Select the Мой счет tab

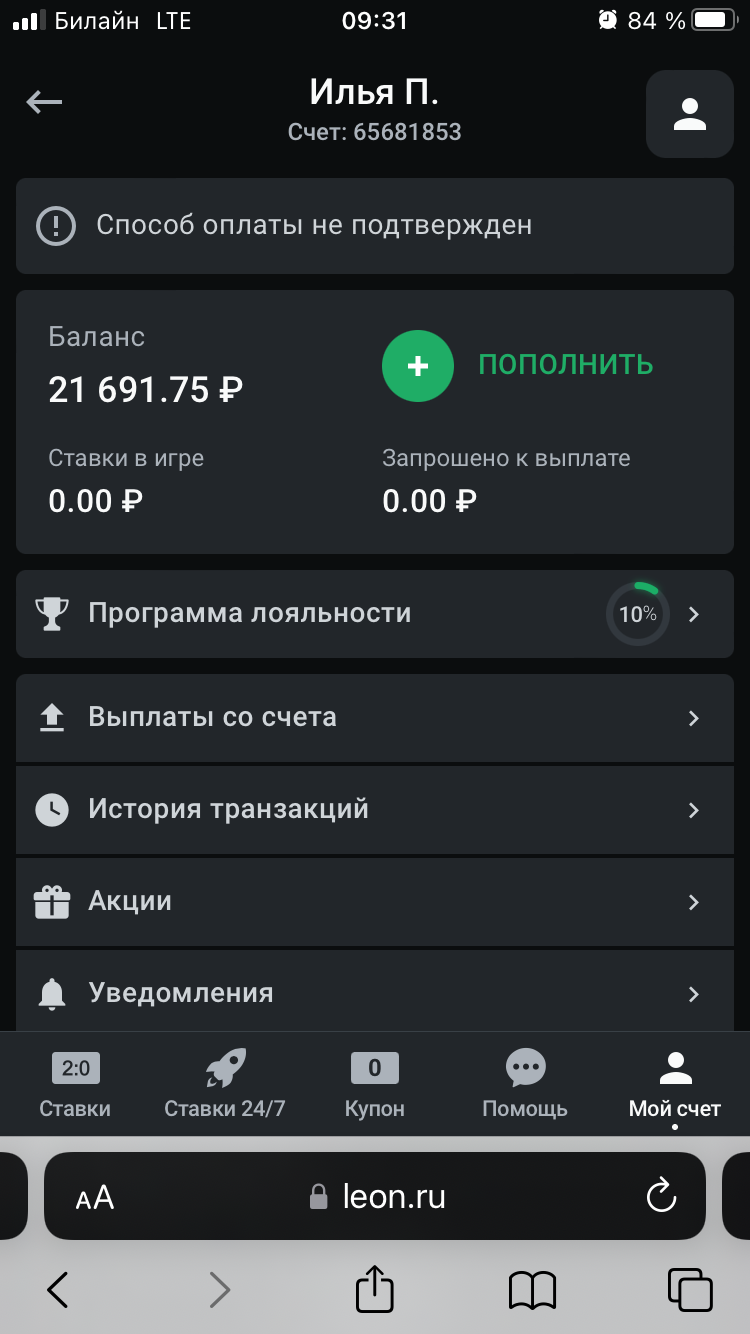tap(675, 1084)
